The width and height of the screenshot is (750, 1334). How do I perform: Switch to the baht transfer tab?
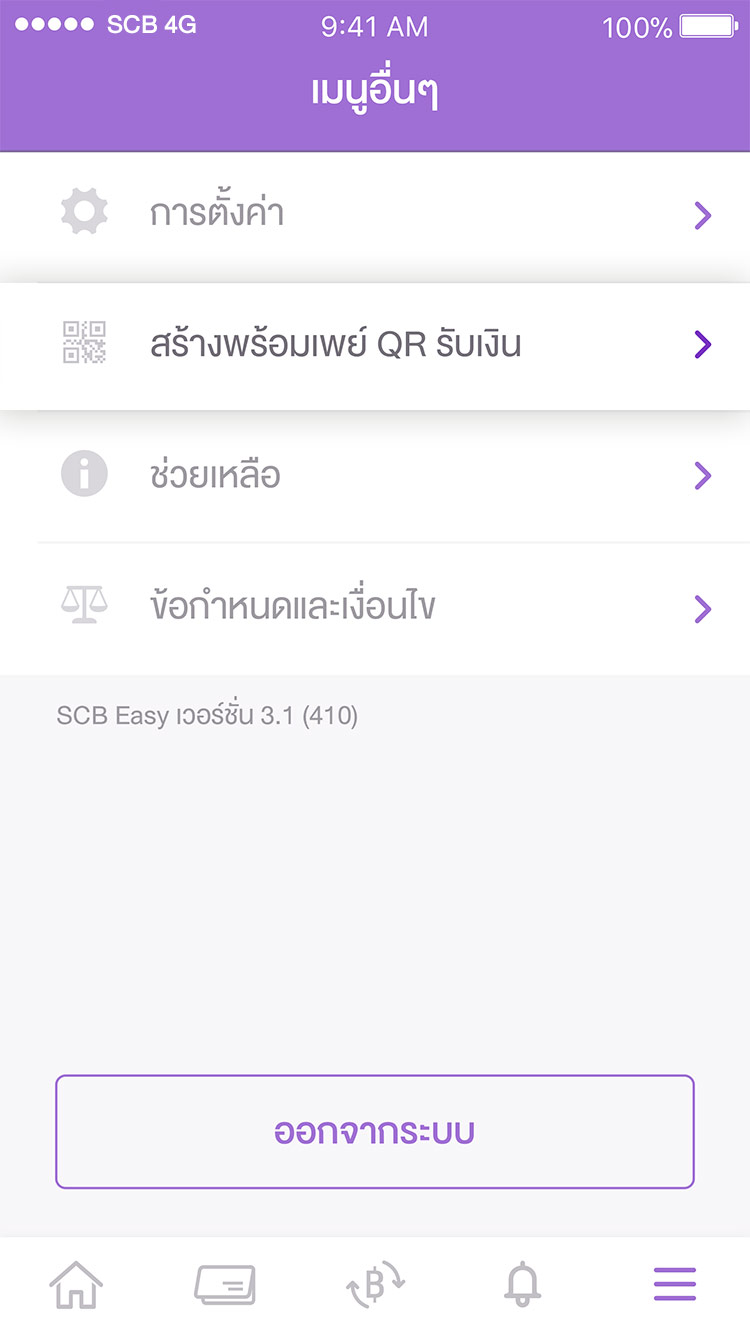pyautogui.click(x=375, y=1285)
